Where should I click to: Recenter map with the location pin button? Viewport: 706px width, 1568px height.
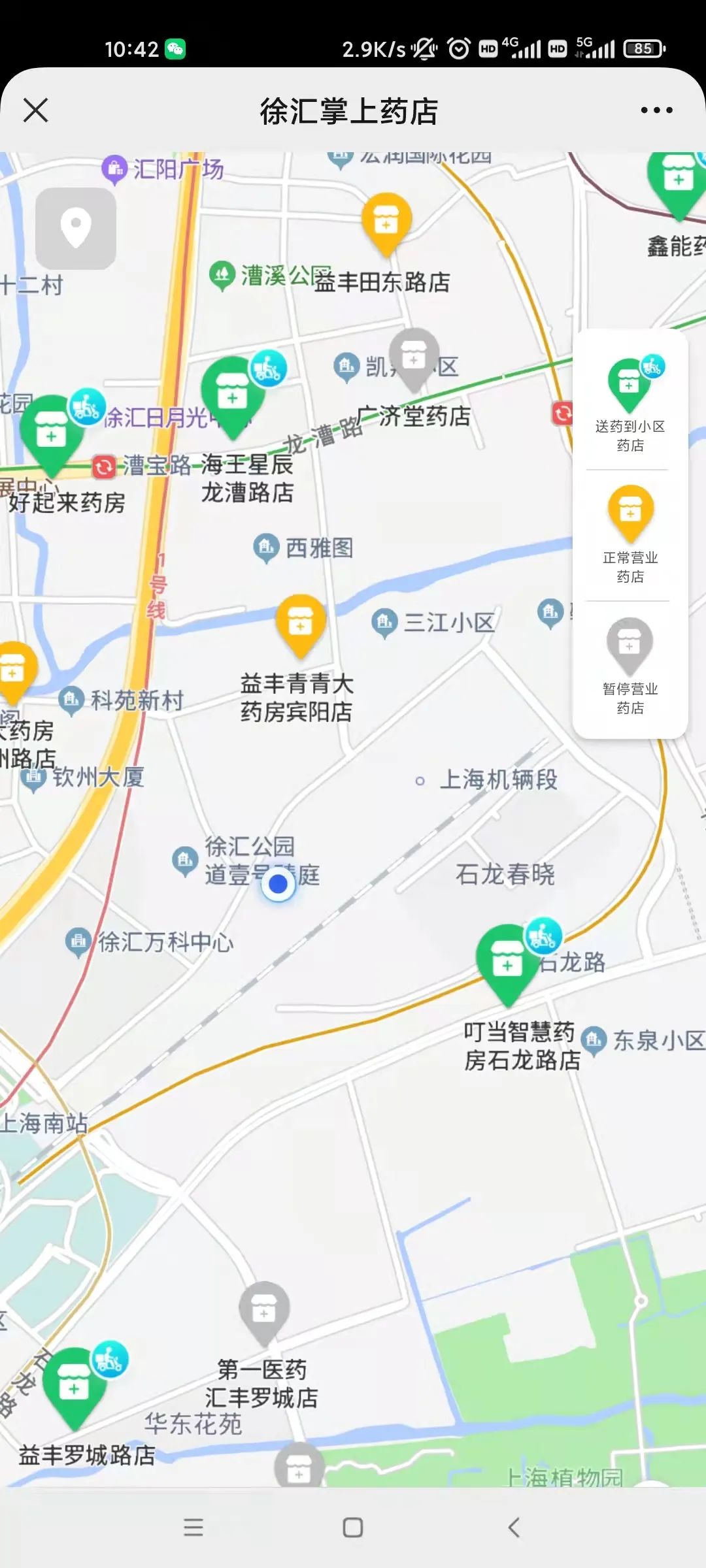[x=76, y=229]
